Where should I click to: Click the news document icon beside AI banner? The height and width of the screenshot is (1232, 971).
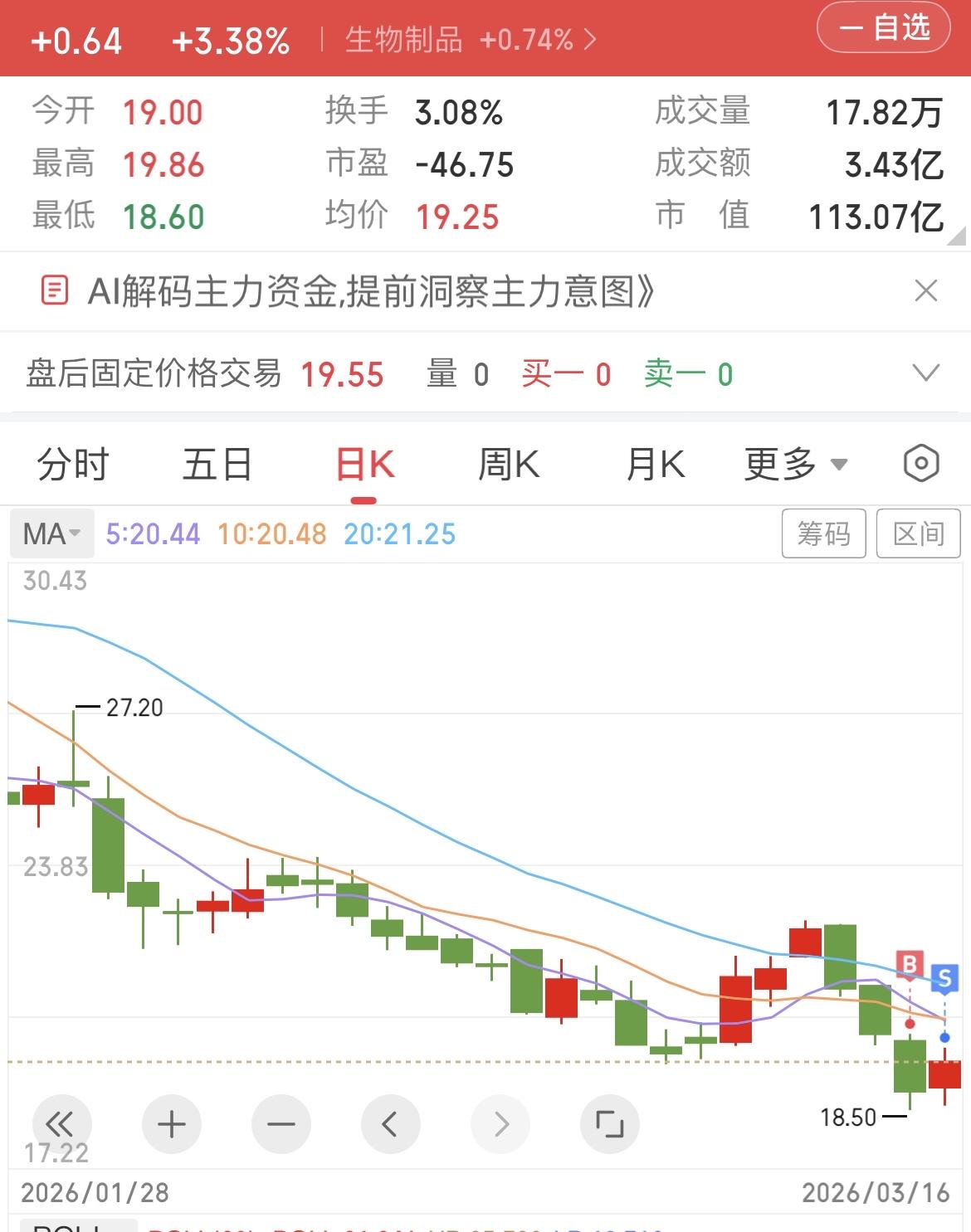55,292
